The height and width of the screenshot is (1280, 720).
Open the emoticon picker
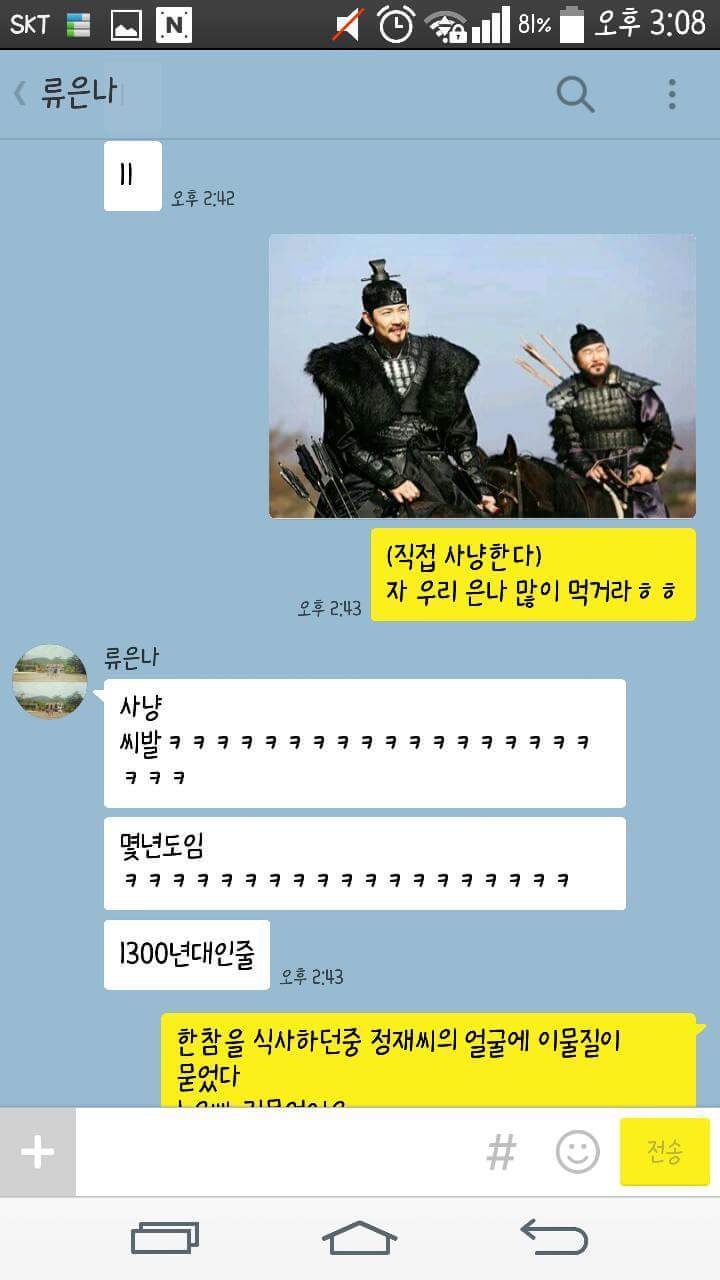[x=578, y=1152]
